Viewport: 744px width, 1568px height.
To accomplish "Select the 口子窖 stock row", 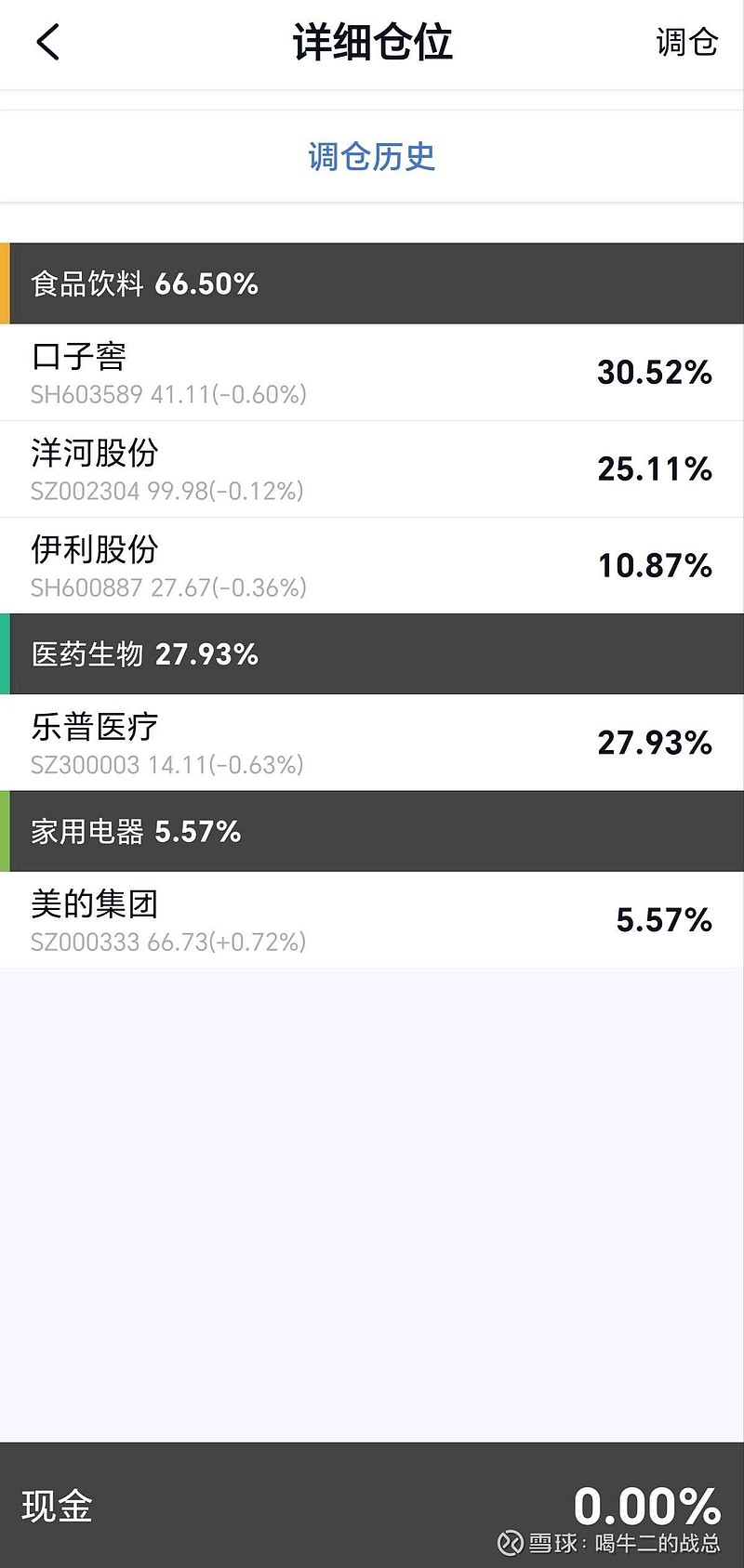I will (372, 371).
